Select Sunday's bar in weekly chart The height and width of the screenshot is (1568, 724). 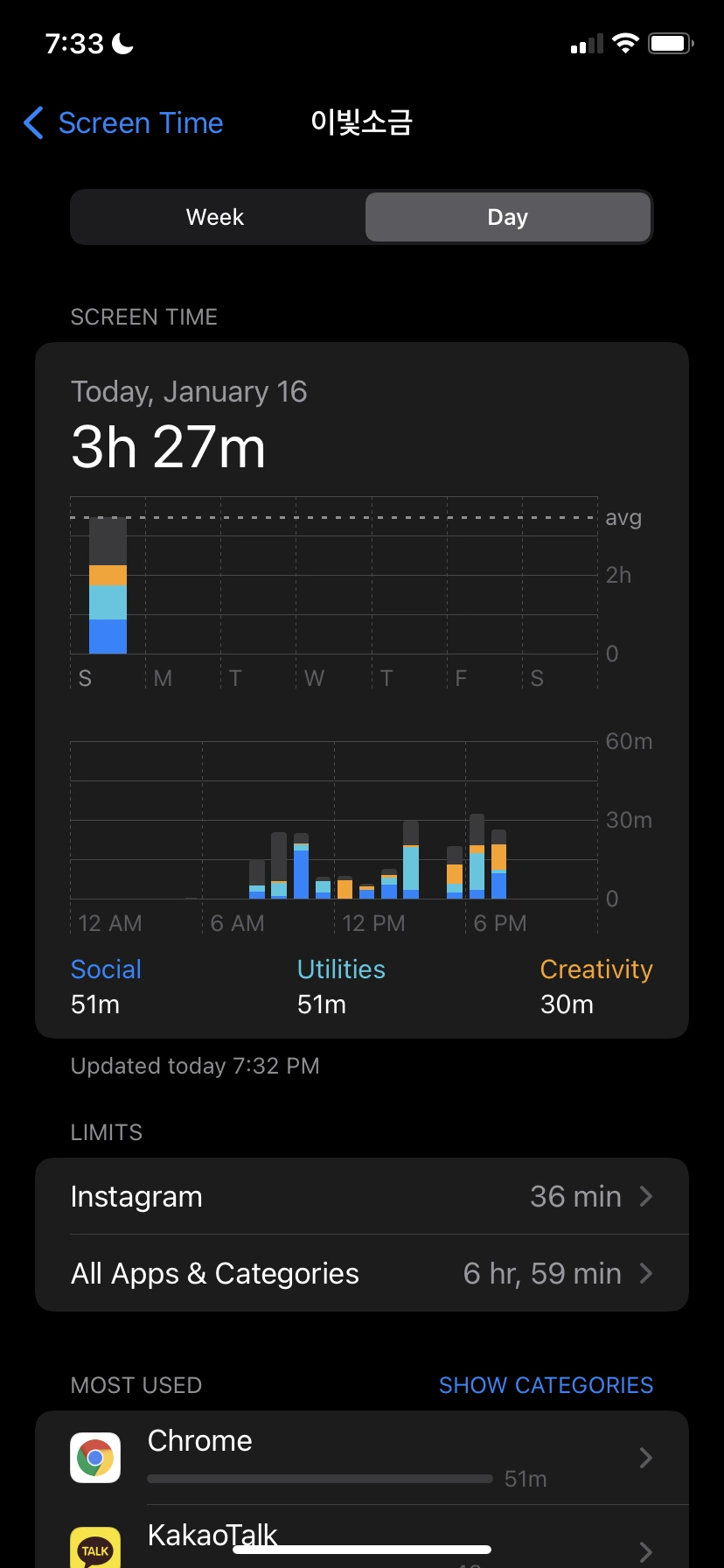tap(108, 586)
